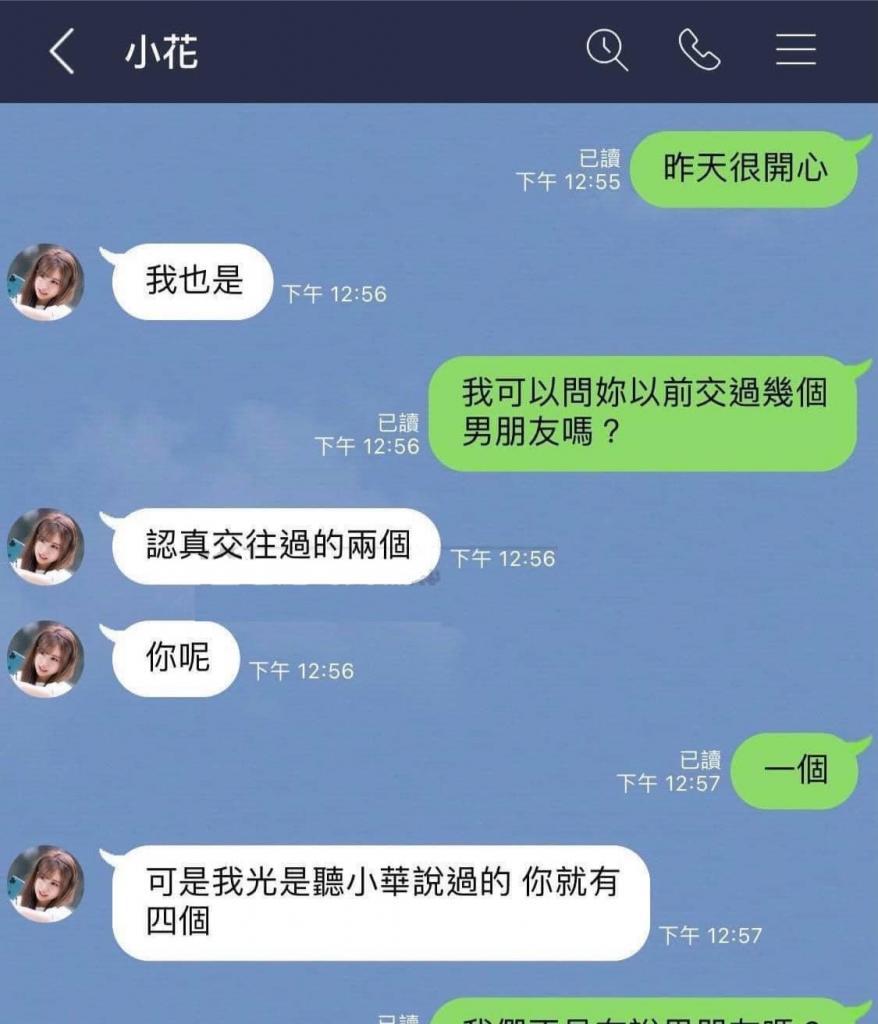Image resolution: width=878 pixels, height=1024 pixels.
Task: Open the chat menu (three lines)
Action: (796, 50)
